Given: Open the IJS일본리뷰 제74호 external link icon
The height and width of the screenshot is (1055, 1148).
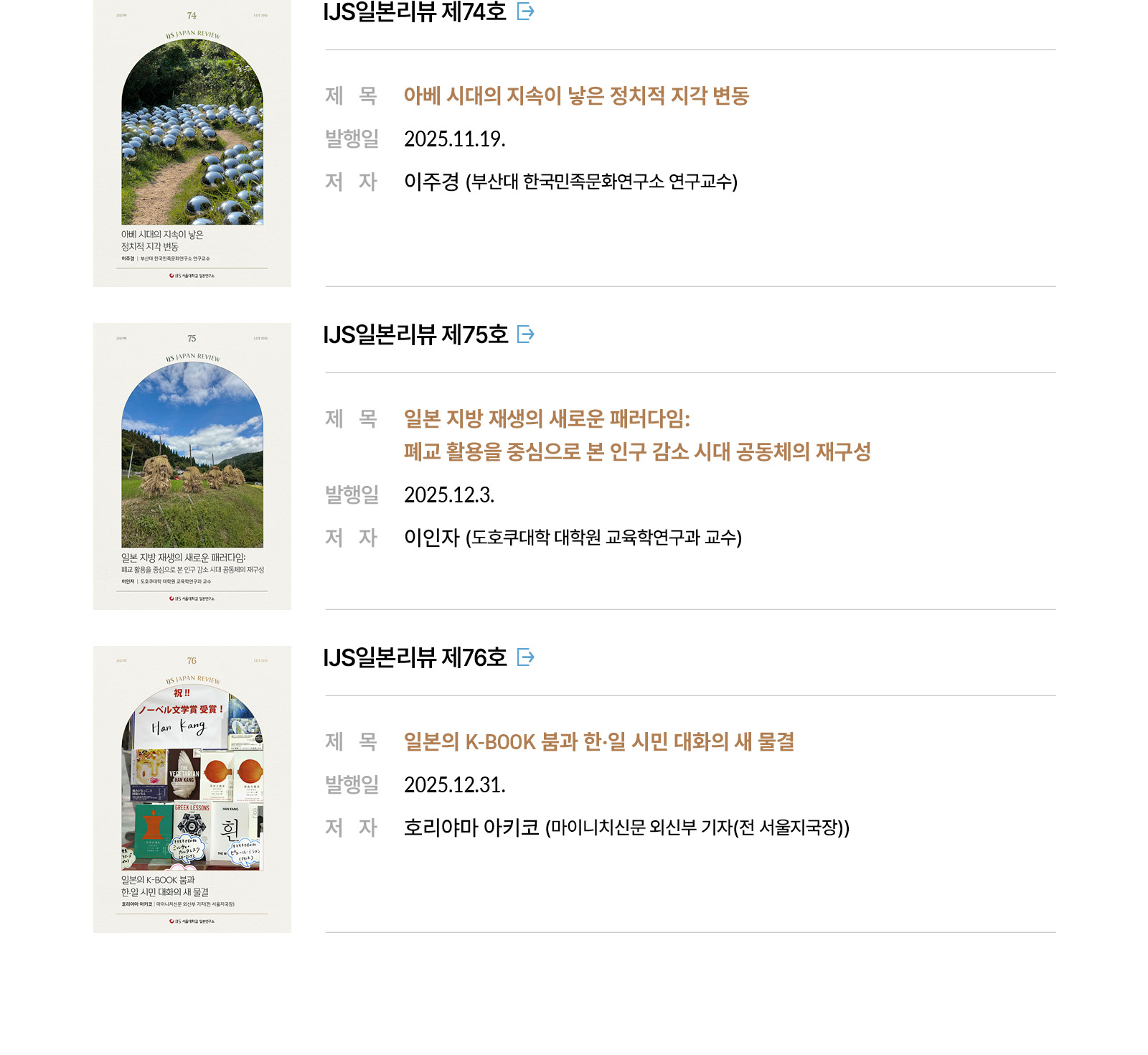Looking at the screenshot, I should tap(525, 11).
